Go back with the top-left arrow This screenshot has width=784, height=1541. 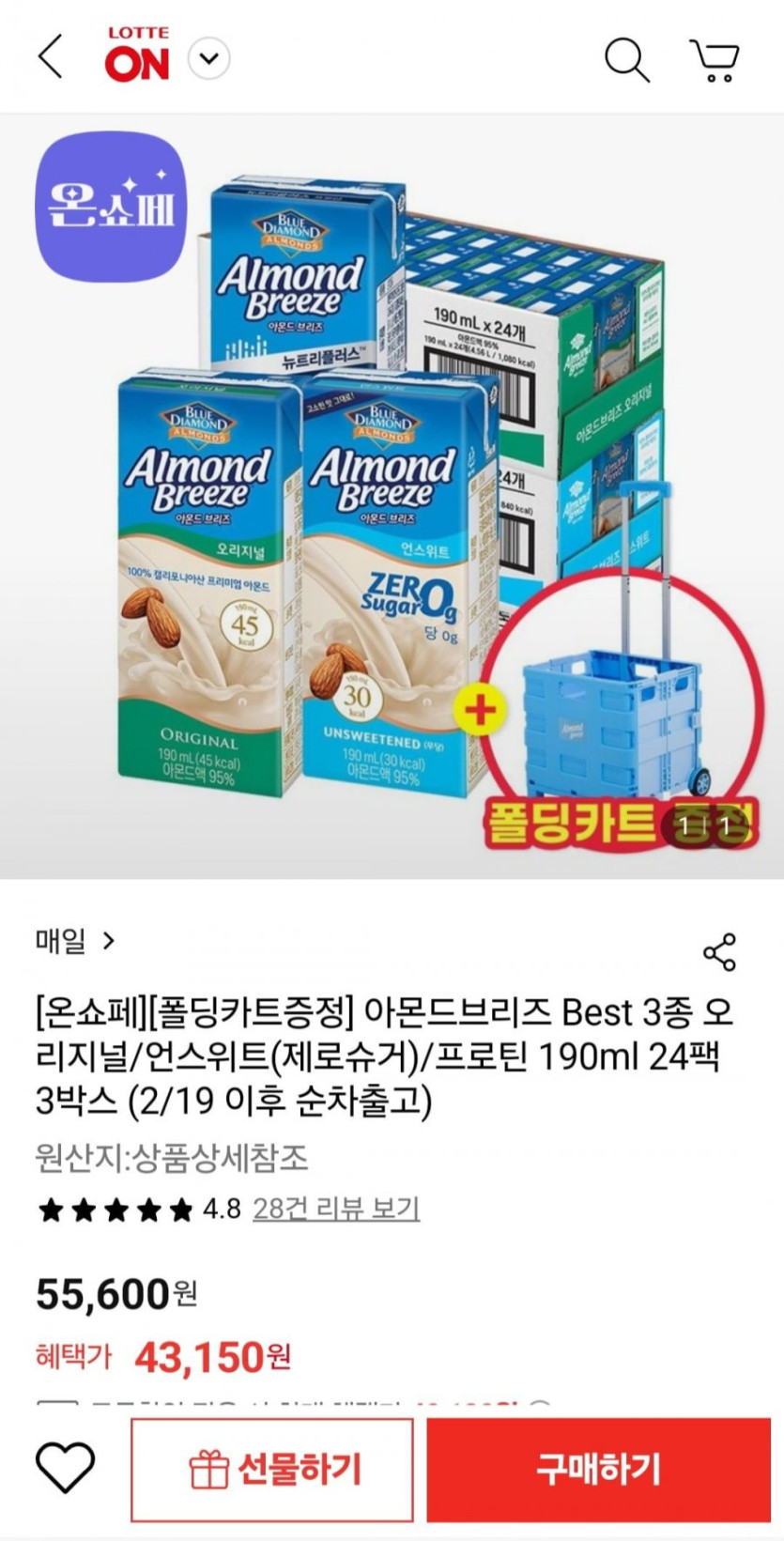[x=51, y=56]
